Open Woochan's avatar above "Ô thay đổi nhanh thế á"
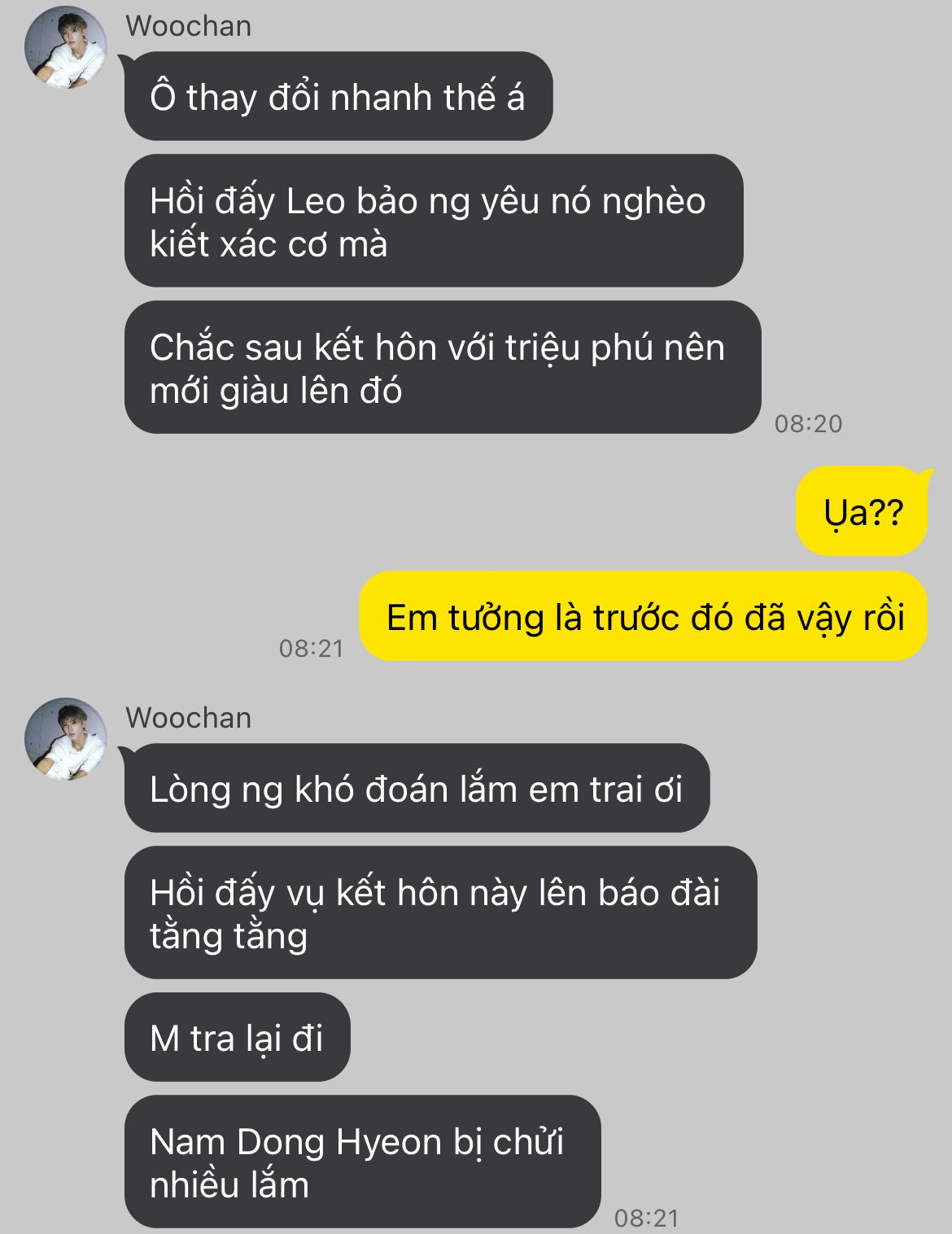The height and width of the screenshot is (1234, 952). [x=66, y=47]
